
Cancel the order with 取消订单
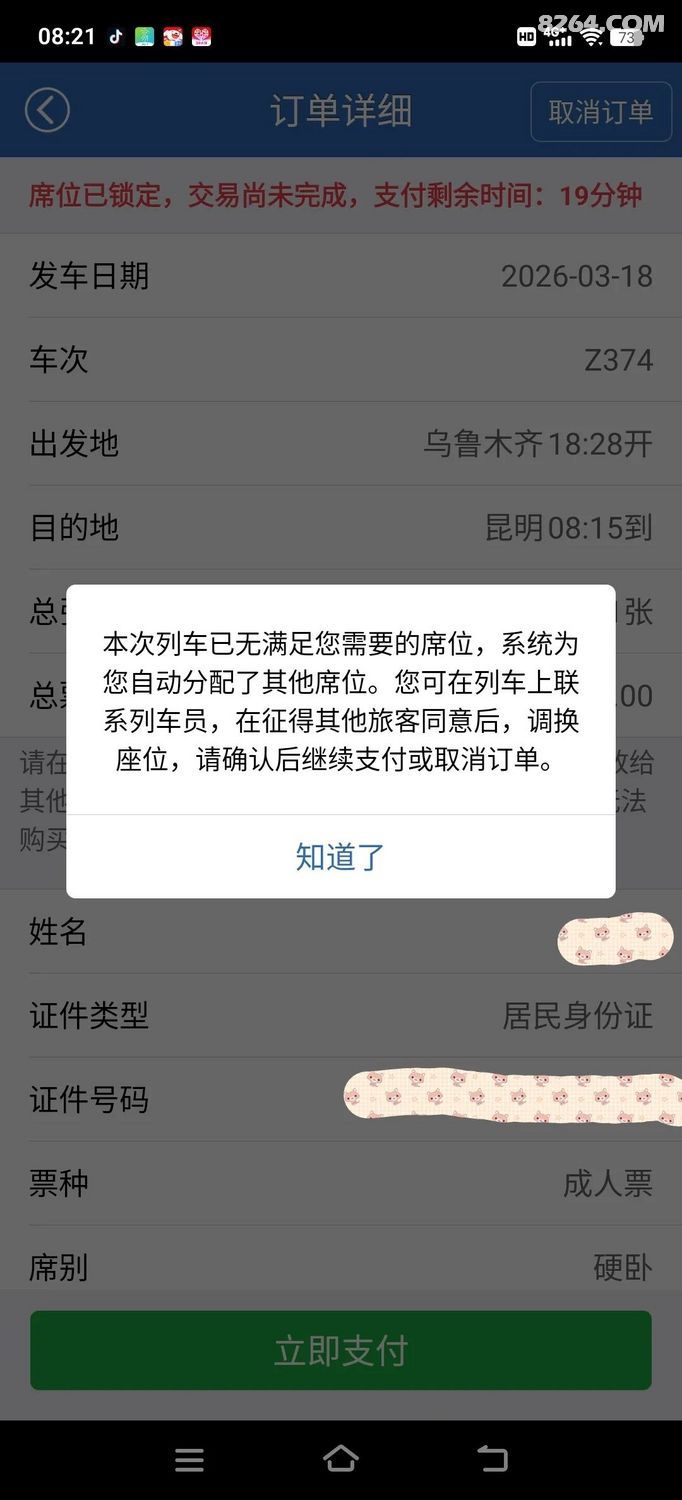tap(600, 112)
